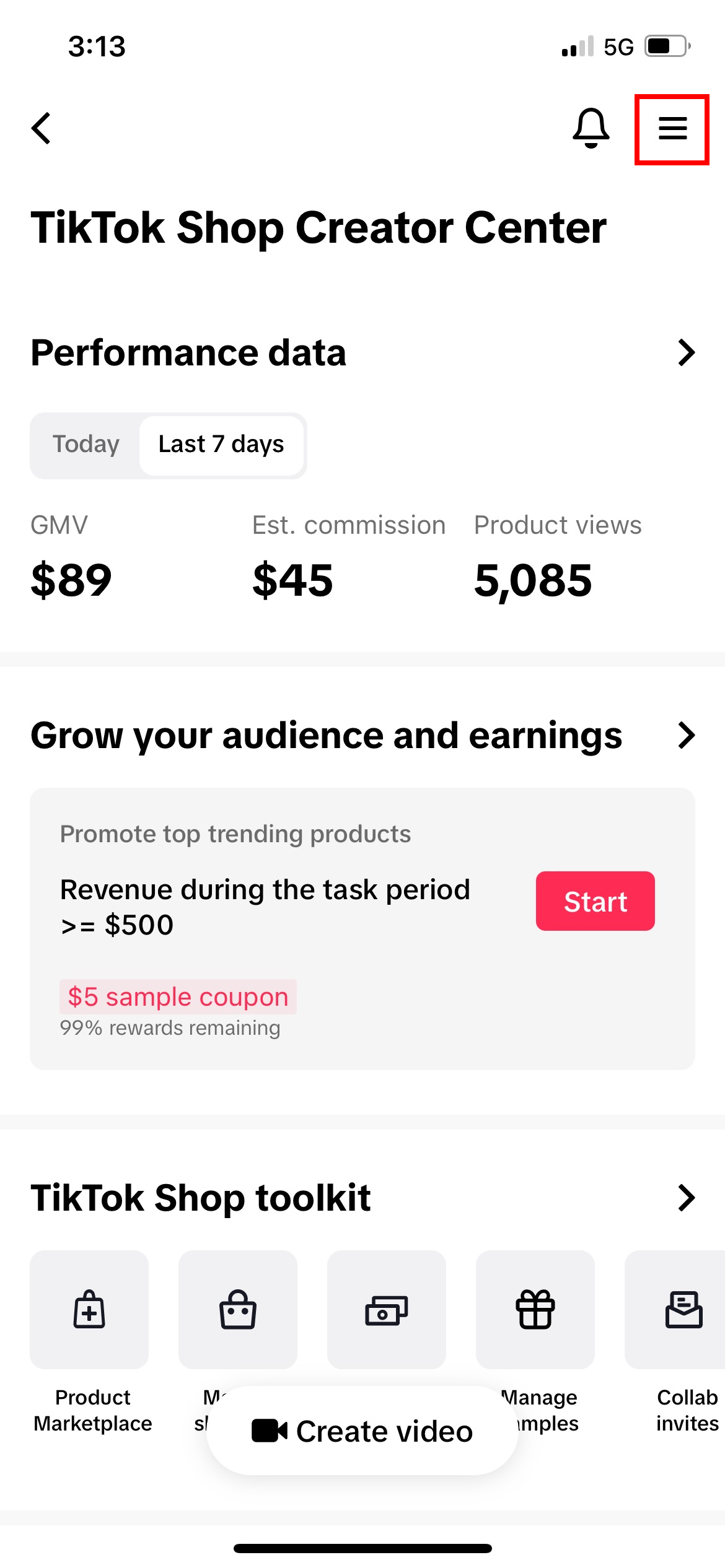The height and width of the screenshot is (1568, 725).
Task: Start the trending products task
Action: [x=595, y=901]
